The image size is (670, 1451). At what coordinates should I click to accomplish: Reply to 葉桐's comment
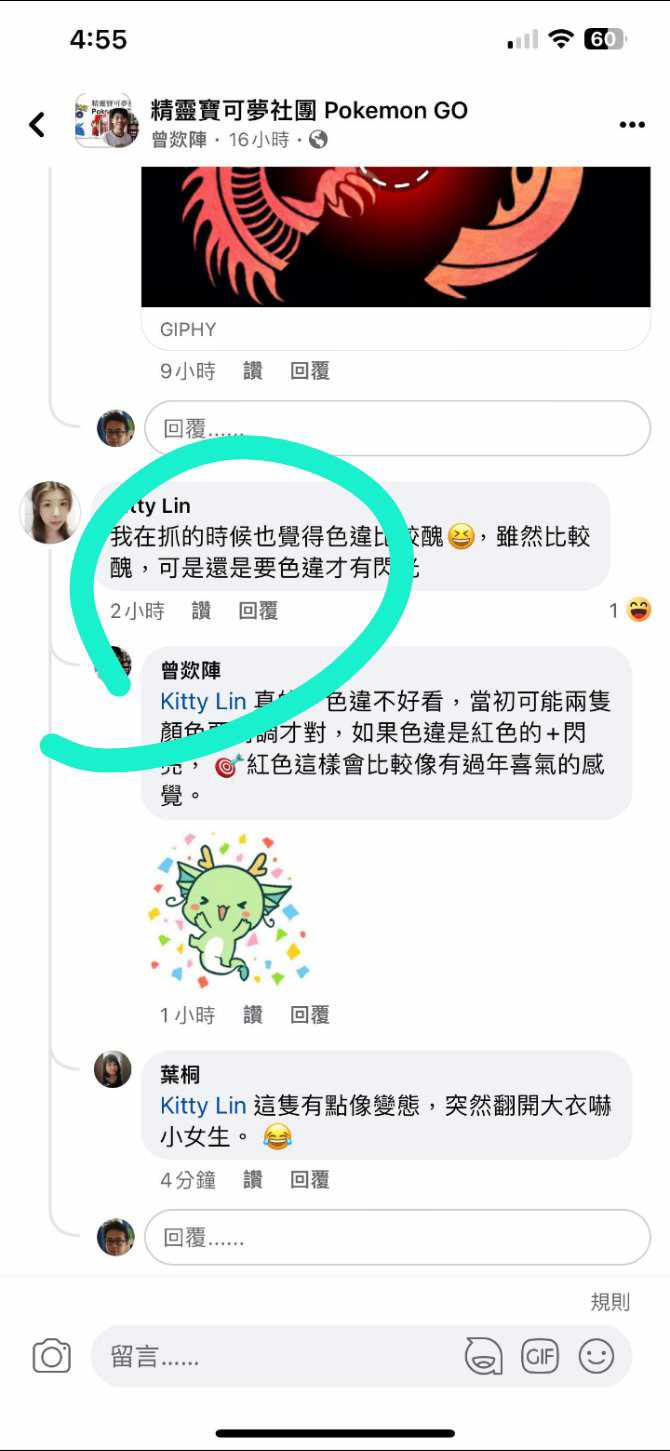pos(310,1180)
